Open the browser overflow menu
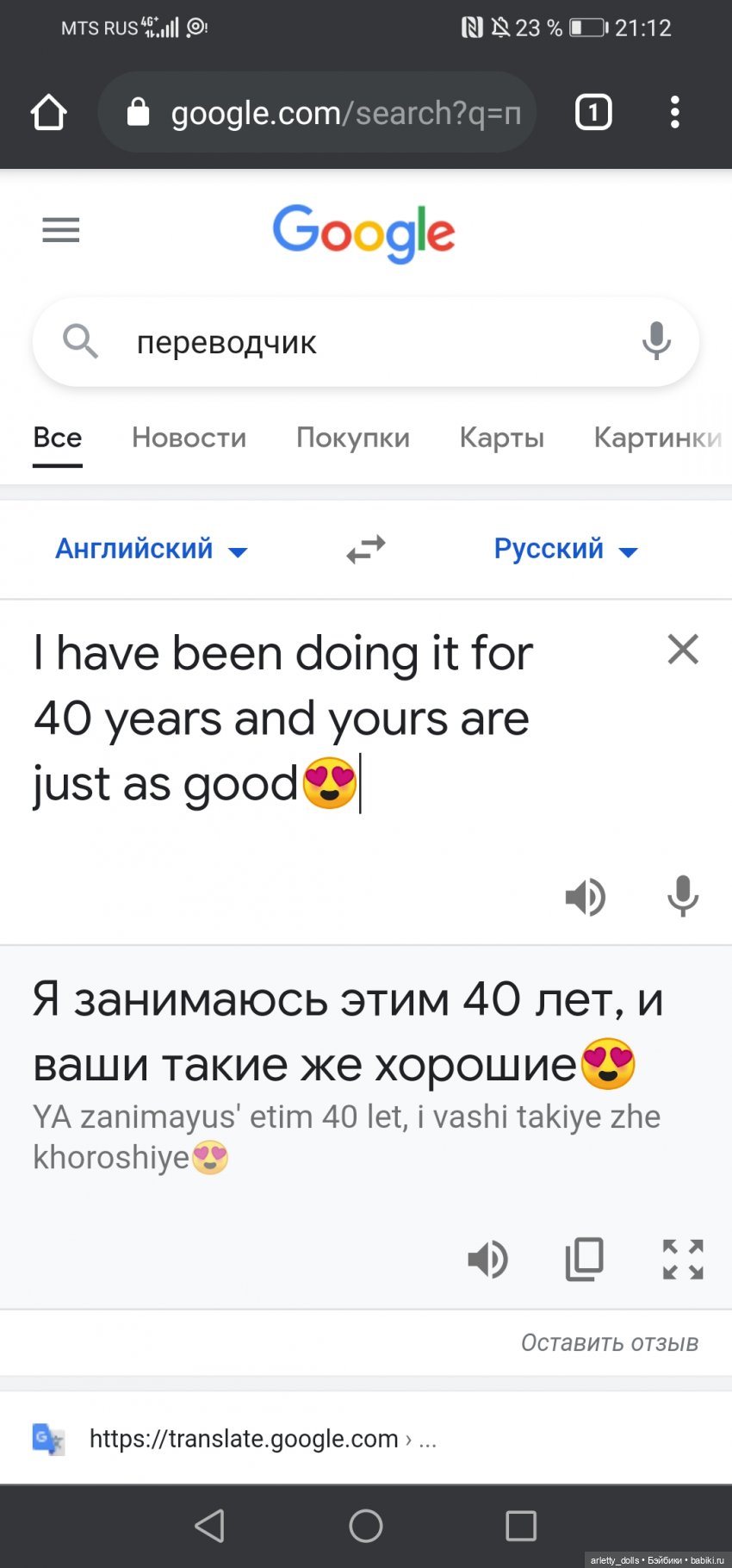Image resolution: width=732 pixels, height=1568 pixels. tap(674, 113)
